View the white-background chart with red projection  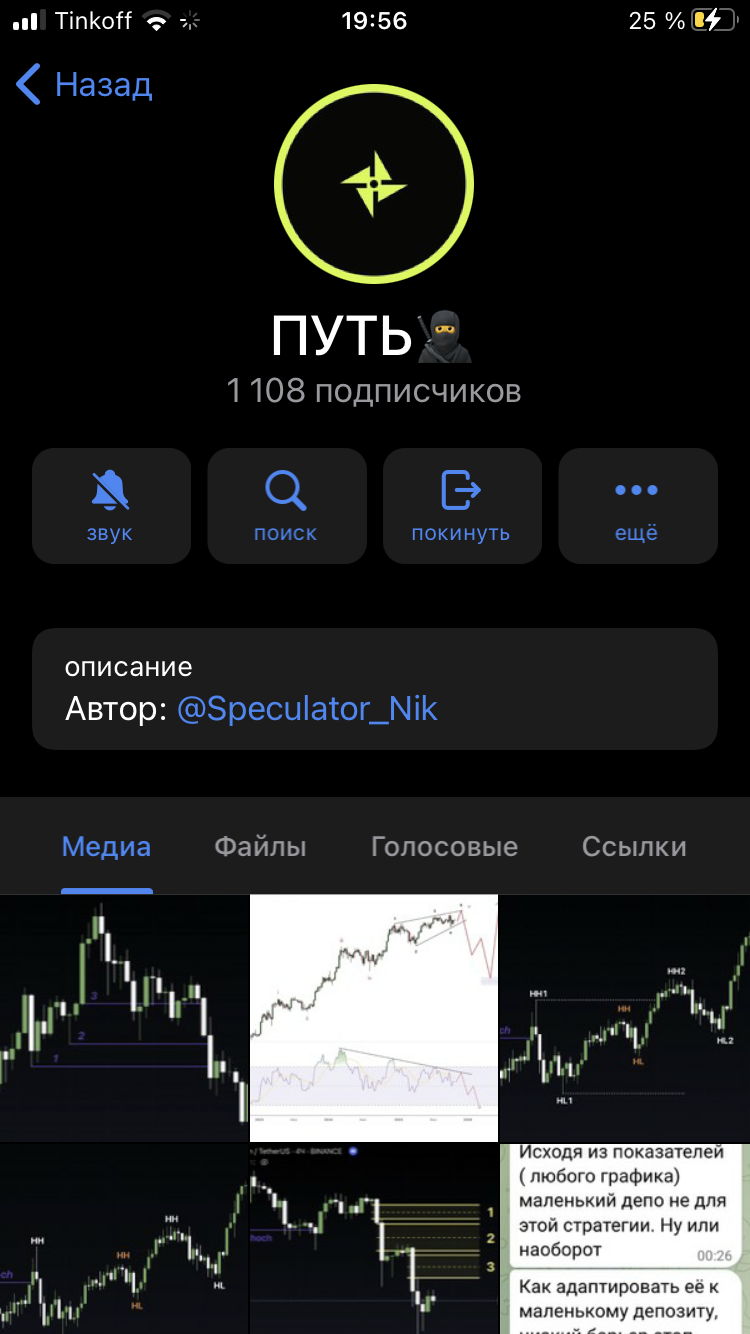373,1018
